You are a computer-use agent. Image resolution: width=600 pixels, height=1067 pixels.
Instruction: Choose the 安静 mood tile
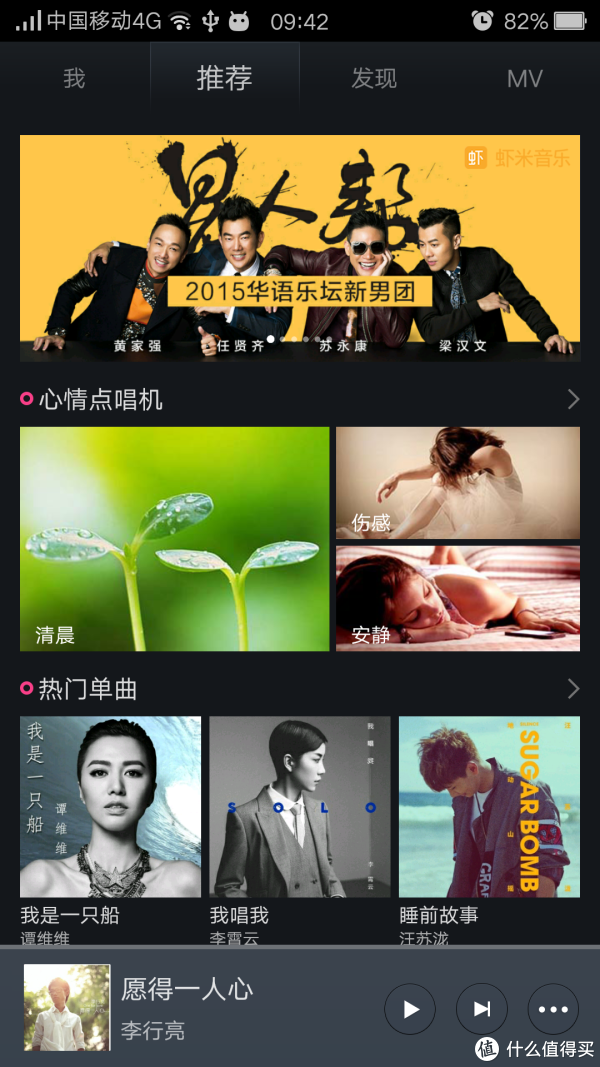coord(457,598)
